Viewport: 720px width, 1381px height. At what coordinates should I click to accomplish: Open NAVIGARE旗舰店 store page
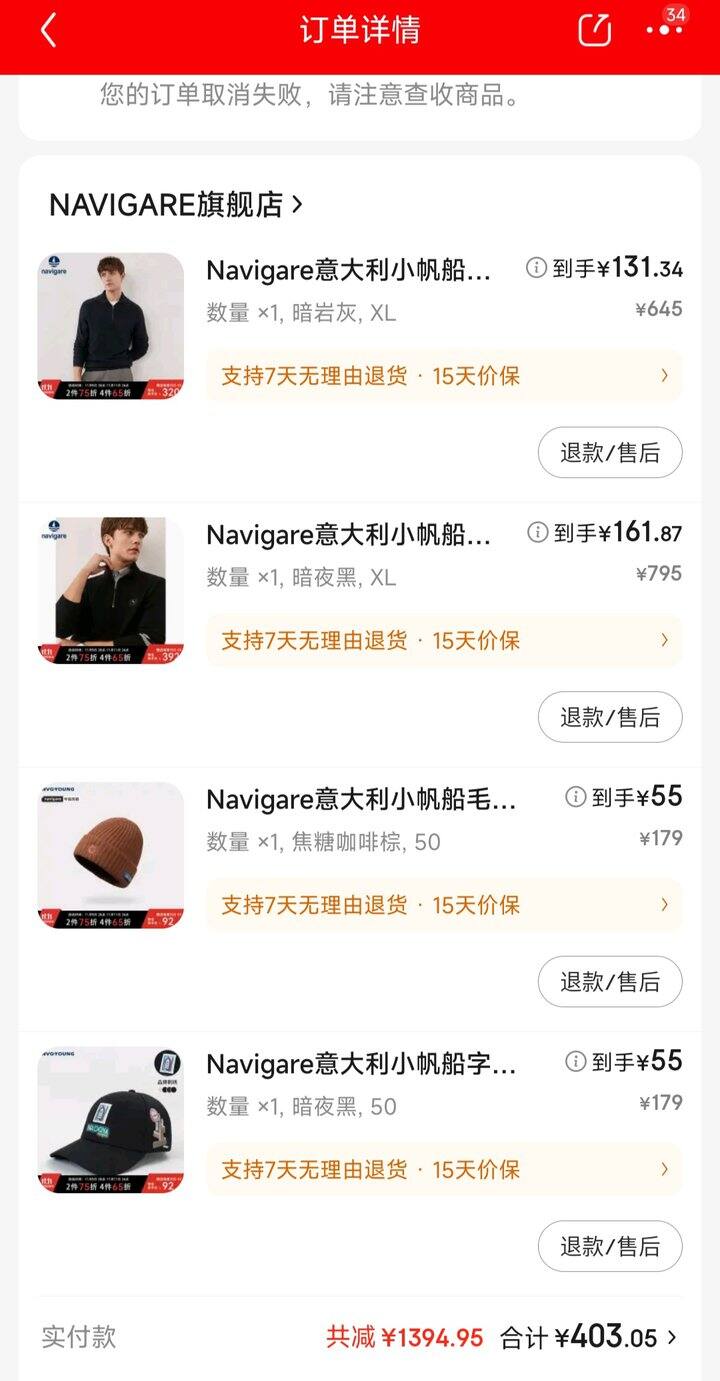(176, 205)
